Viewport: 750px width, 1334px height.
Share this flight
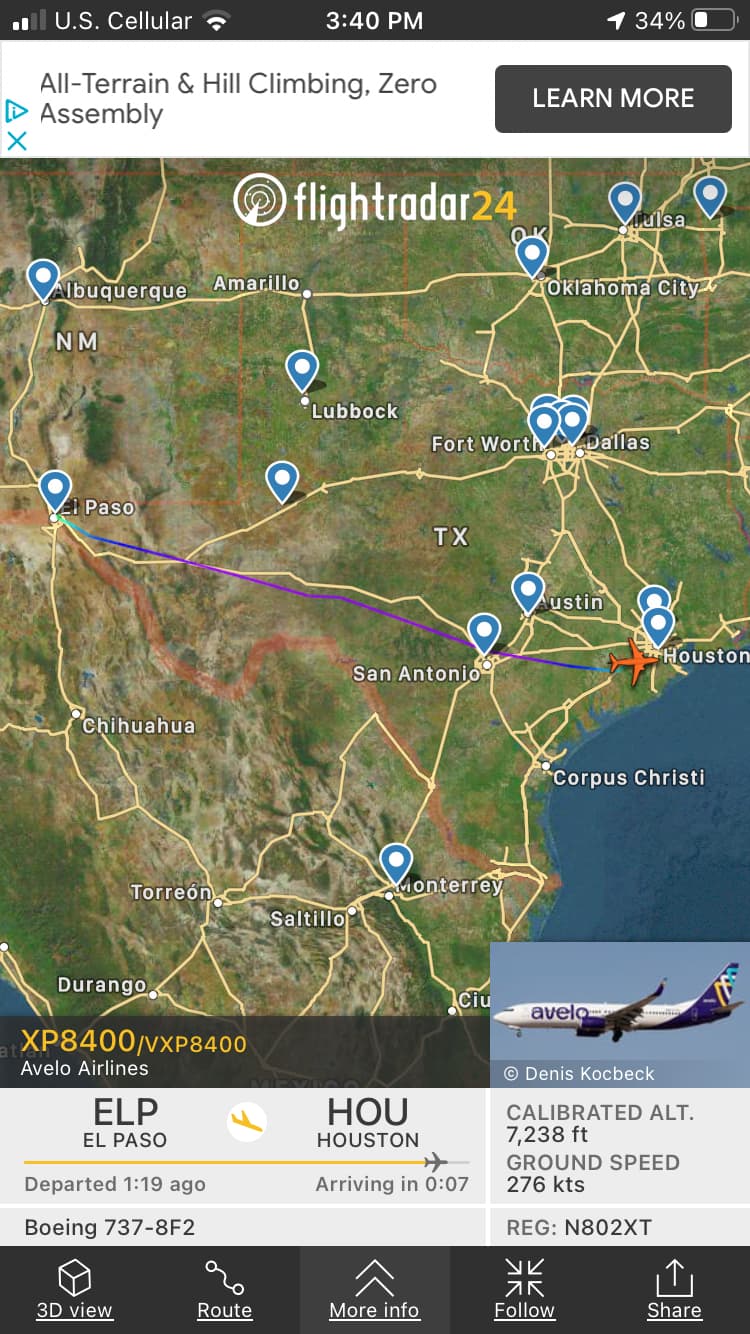coord(674,1289)
